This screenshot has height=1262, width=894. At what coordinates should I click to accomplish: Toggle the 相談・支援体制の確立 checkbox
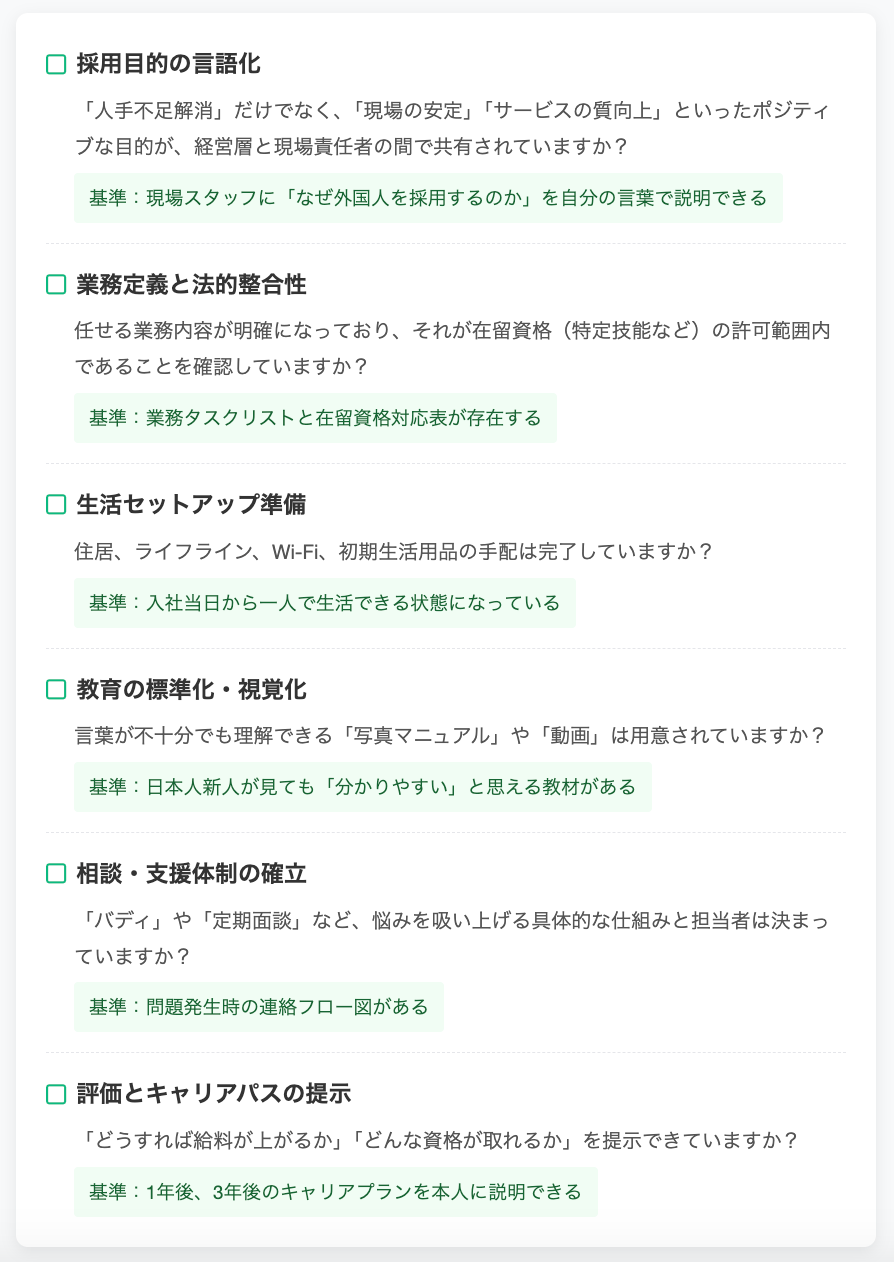(56, 874)
